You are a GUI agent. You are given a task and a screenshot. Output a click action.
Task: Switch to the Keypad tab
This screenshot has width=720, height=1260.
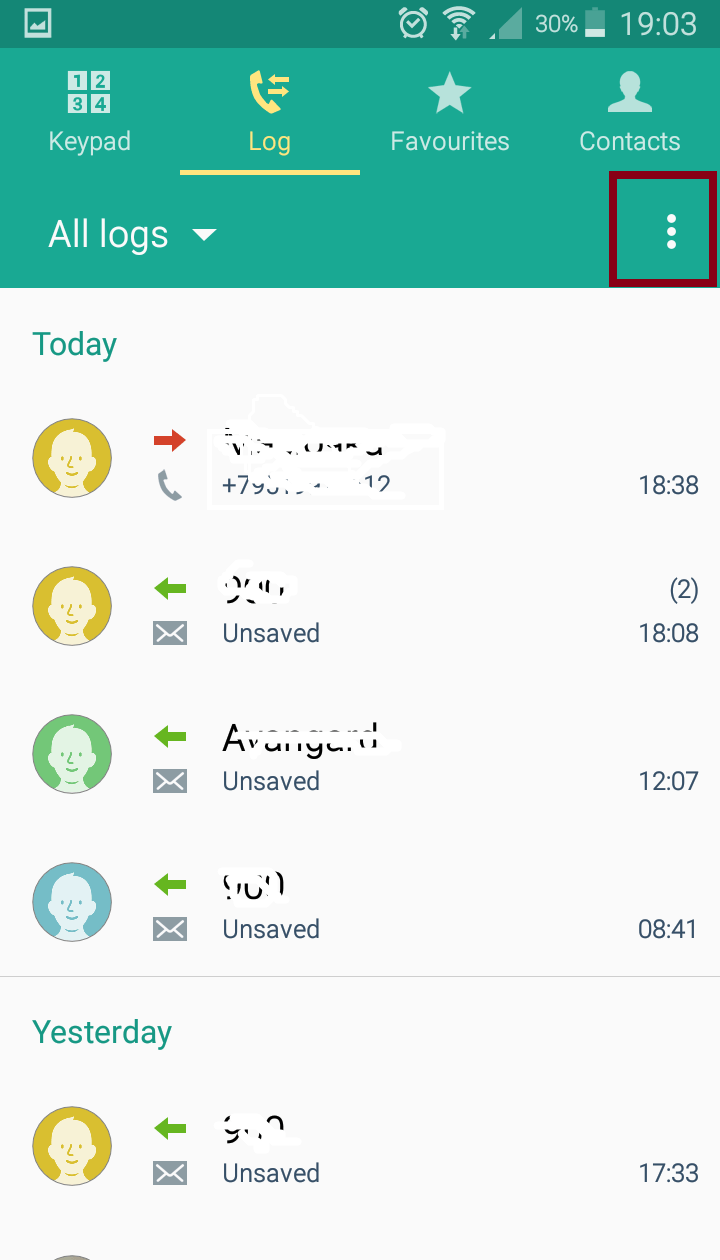[x=90, y=112]
